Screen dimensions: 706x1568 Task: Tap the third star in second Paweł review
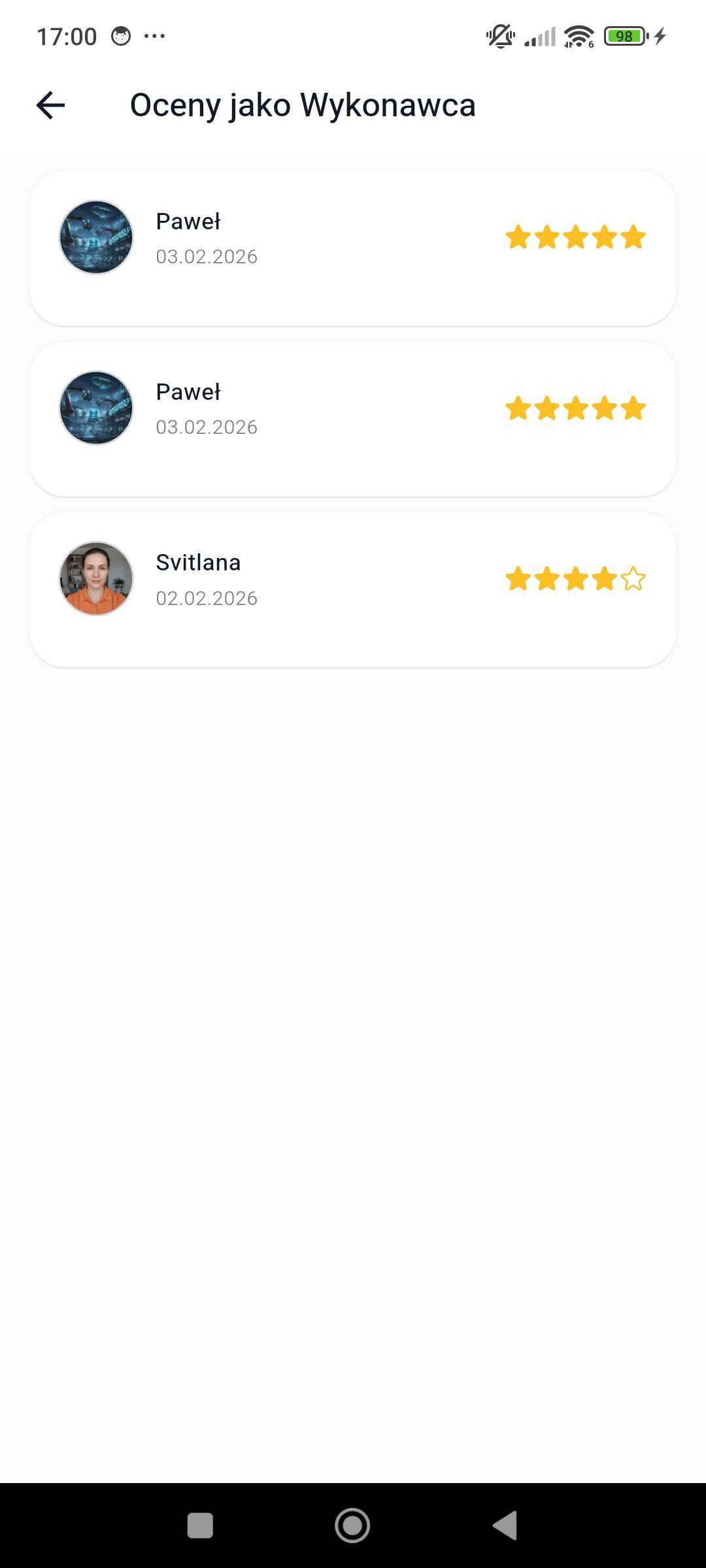coord(575,407)
